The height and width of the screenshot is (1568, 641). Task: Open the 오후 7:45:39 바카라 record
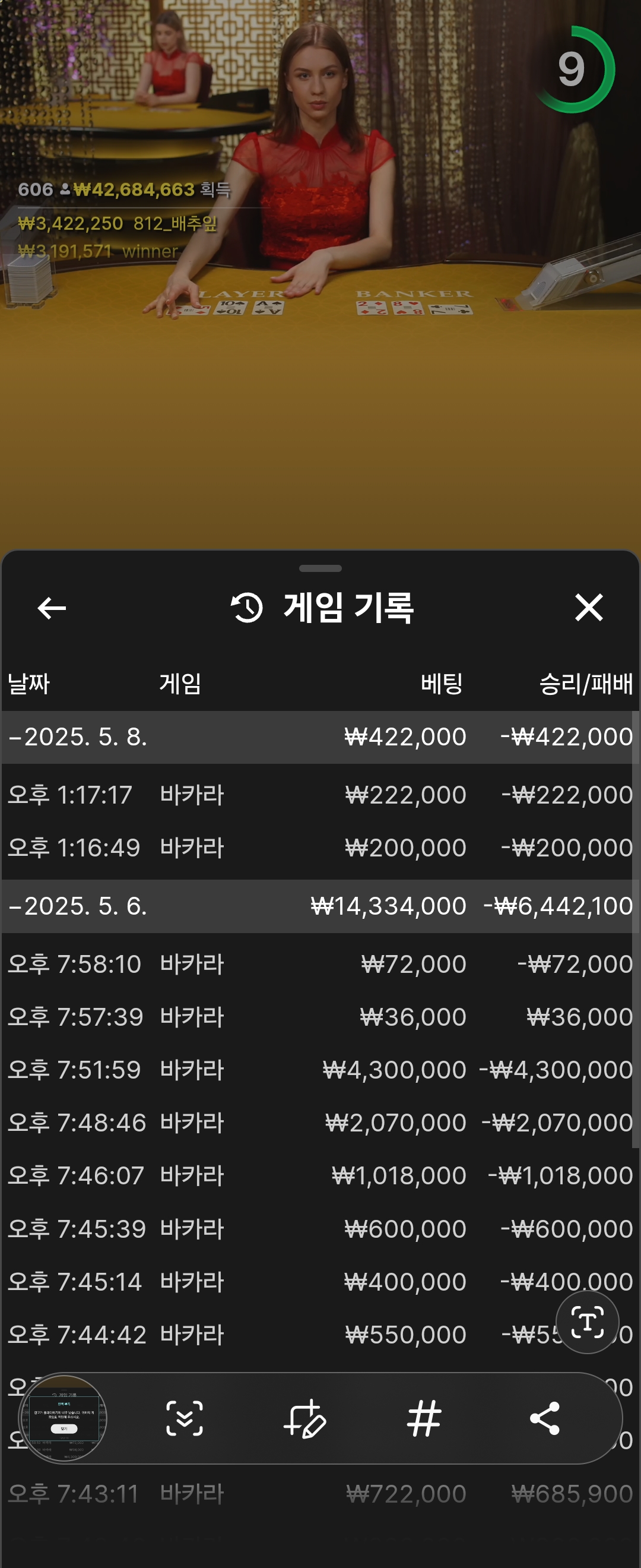click(x=320, y=1229)
